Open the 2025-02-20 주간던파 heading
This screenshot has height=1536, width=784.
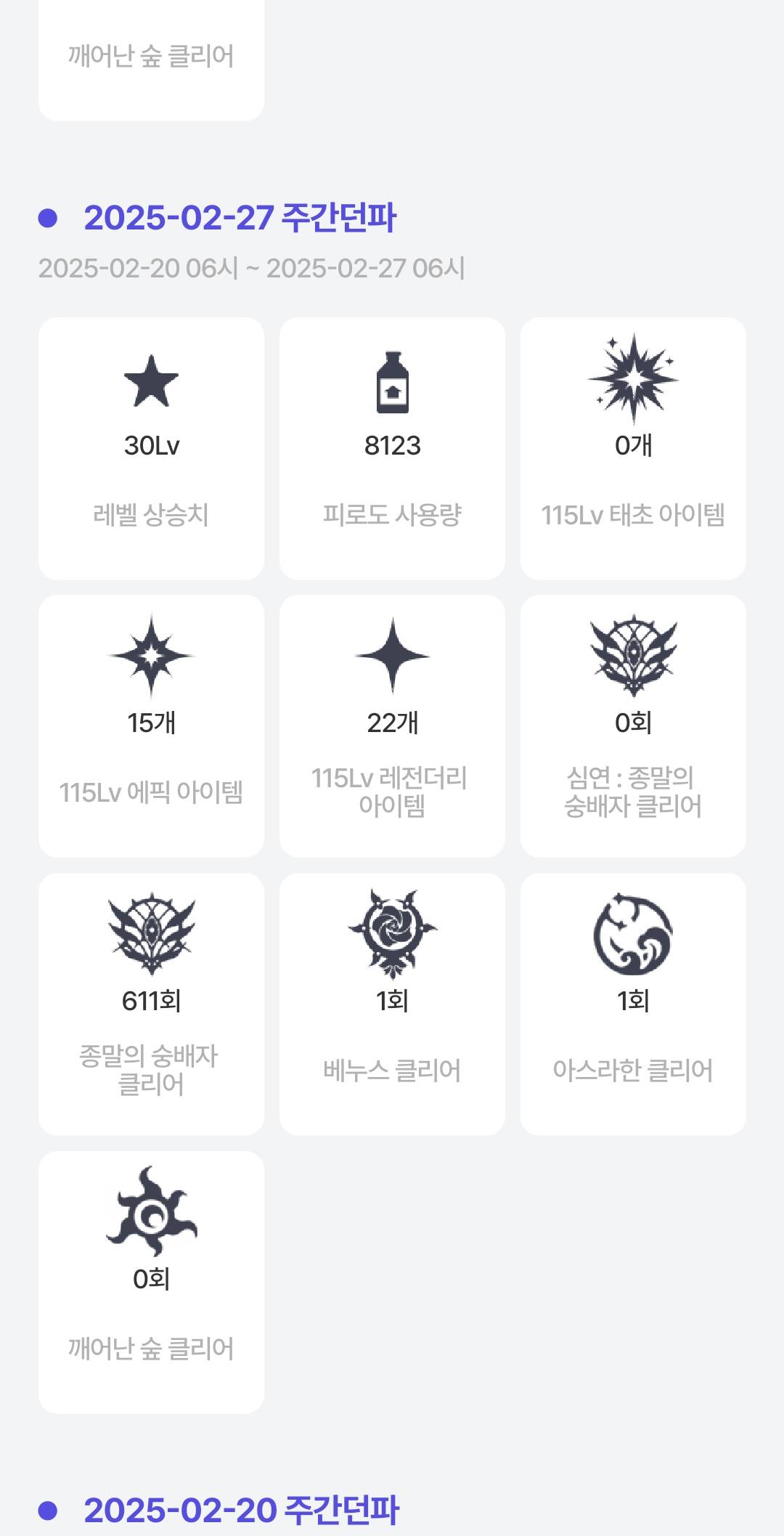coord(241,1511)
